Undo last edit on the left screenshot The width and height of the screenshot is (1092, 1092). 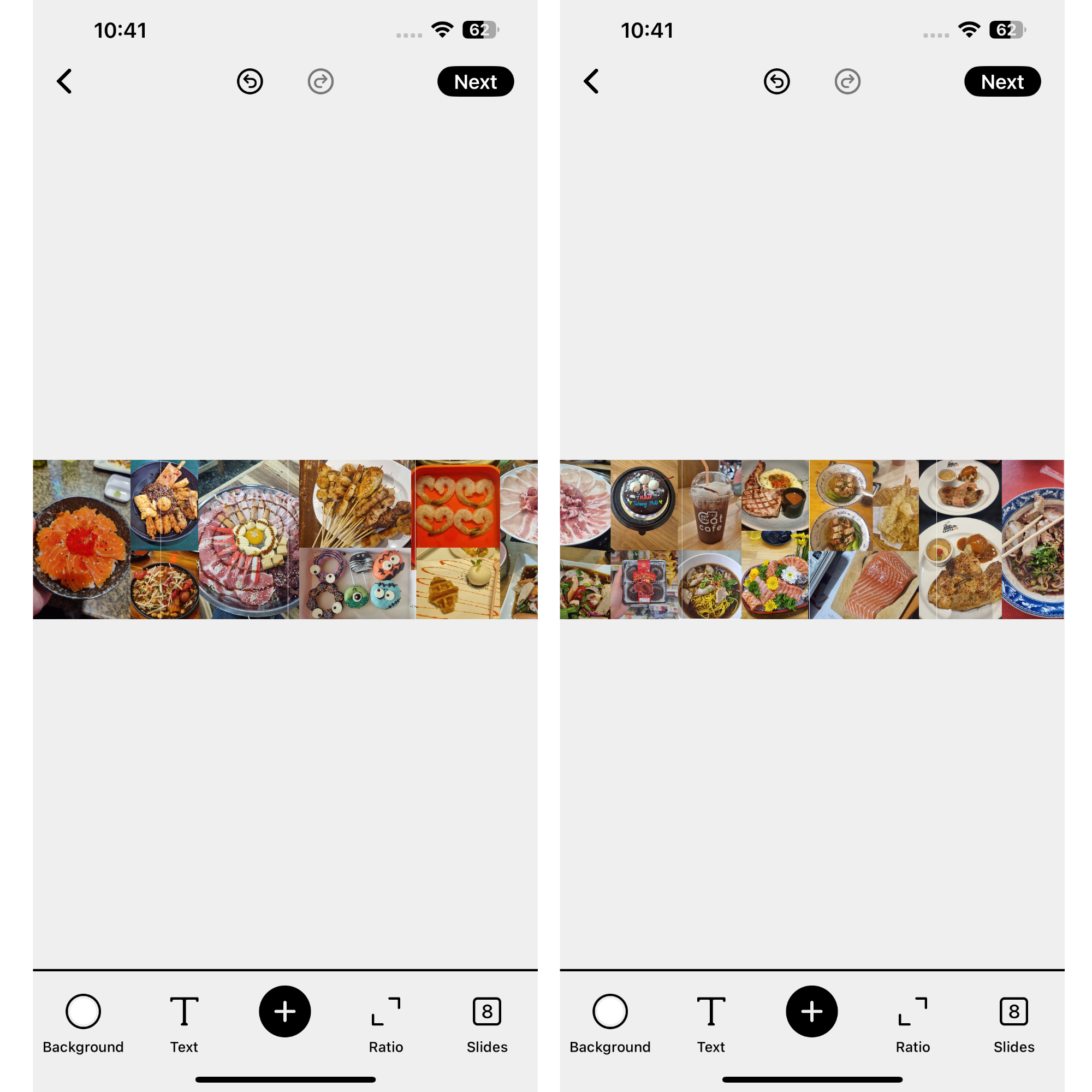point(250,81)
